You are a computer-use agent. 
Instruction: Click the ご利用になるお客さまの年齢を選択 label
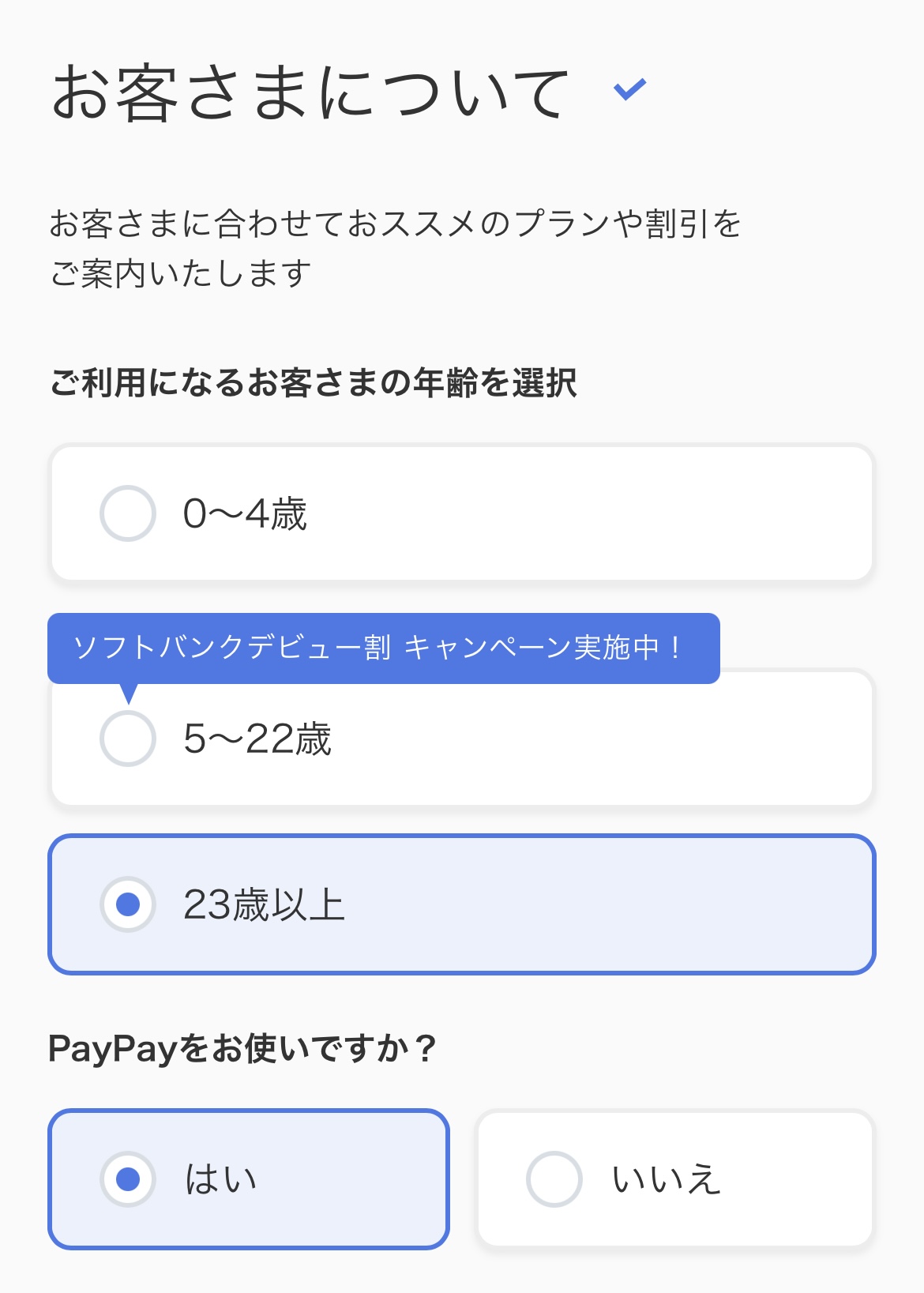tap(314, 379)
